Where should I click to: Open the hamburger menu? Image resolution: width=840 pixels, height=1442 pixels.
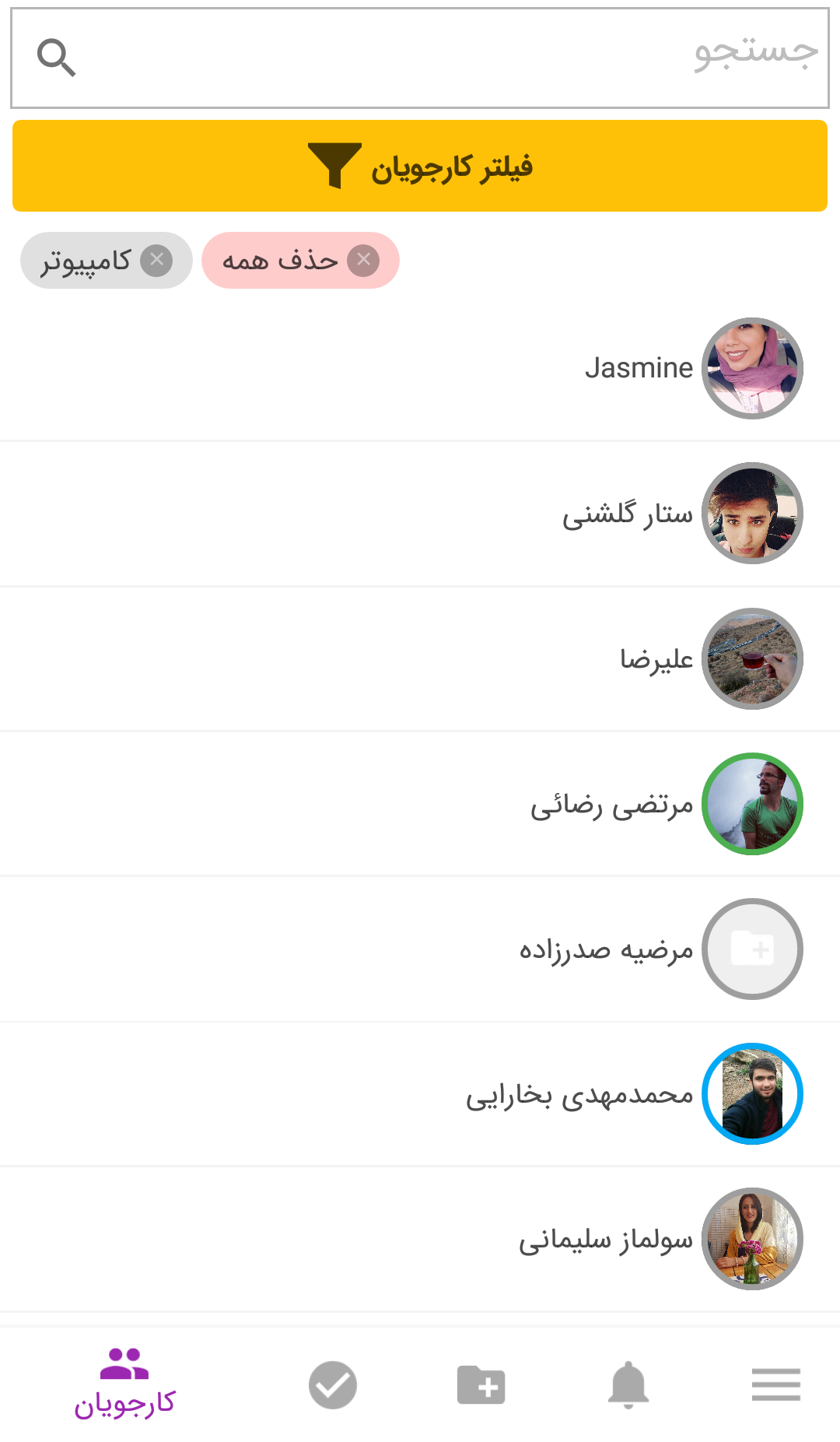click(776, 1385)
